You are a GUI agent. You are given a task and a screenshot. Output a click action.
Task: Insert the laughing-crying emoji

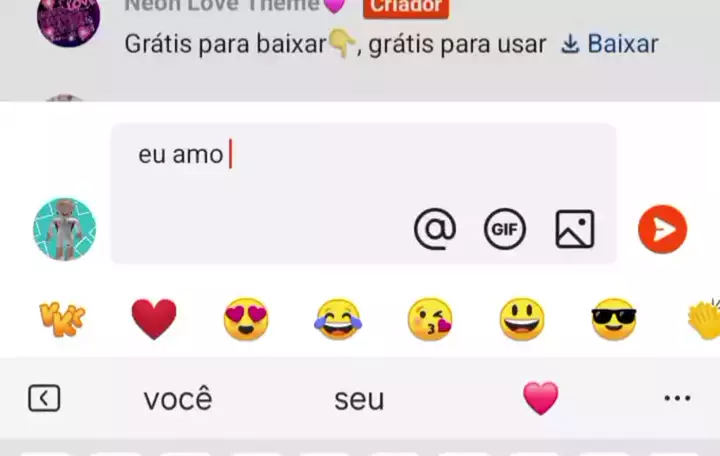(x=338, y=319)
